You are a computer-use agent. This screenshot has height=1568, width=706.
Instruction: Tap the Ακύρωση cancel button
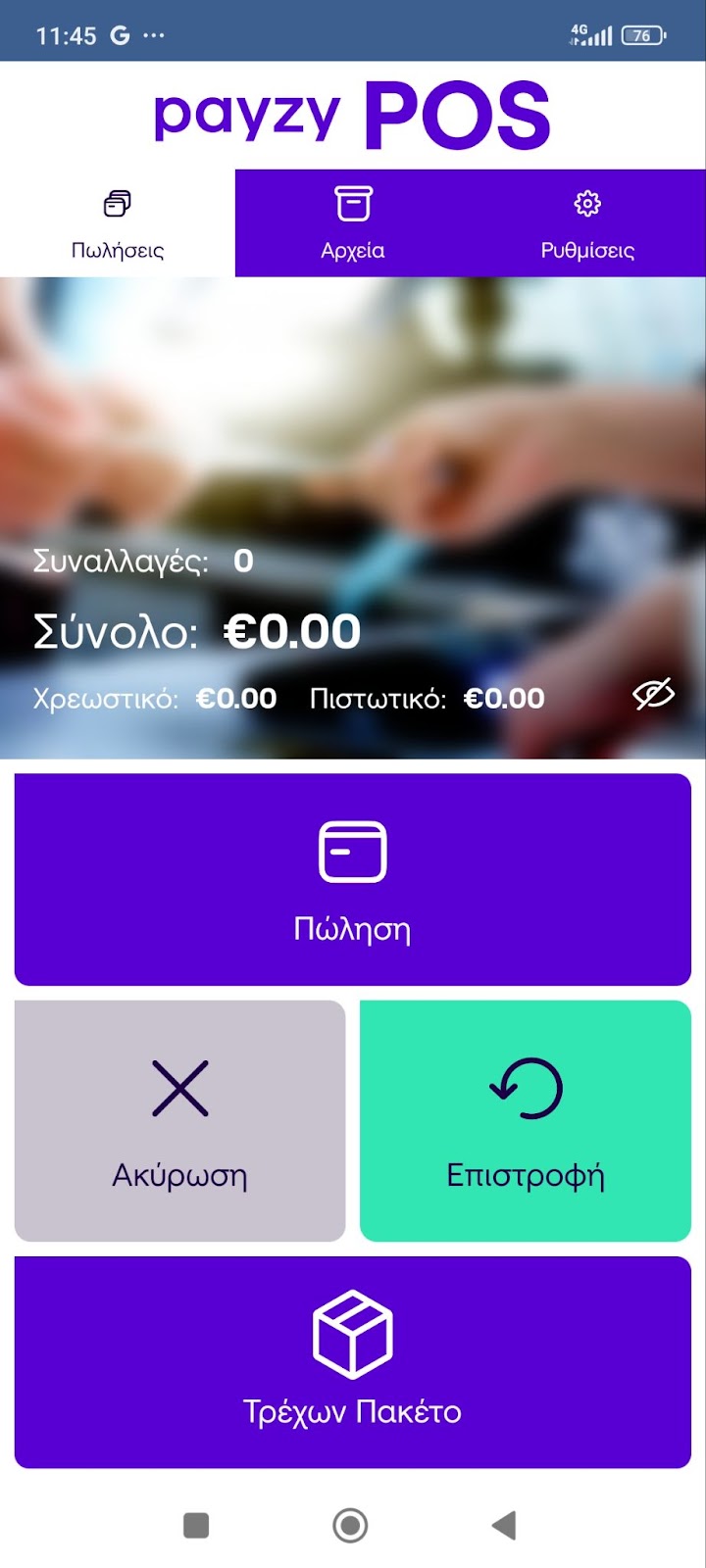tap(180, 1120)
